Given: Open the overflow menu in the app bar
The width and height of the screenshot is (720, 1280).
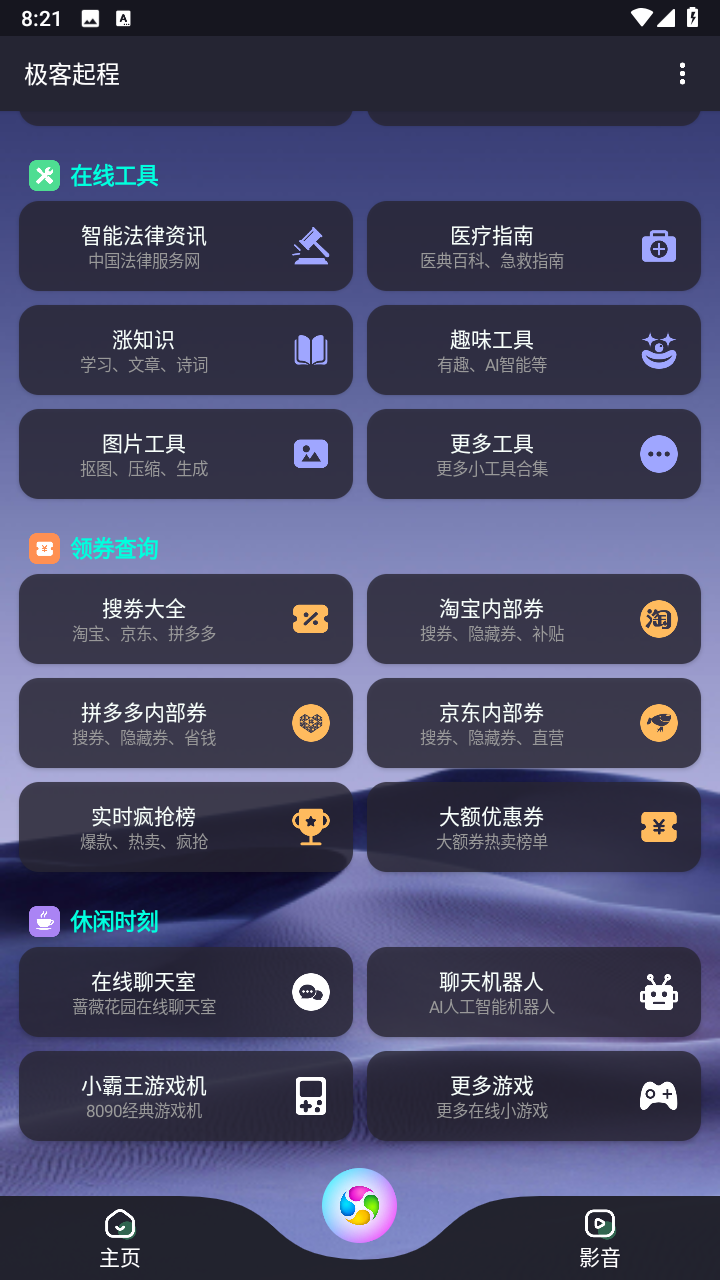Looking at the screenshot, I should tap(682, 74).
